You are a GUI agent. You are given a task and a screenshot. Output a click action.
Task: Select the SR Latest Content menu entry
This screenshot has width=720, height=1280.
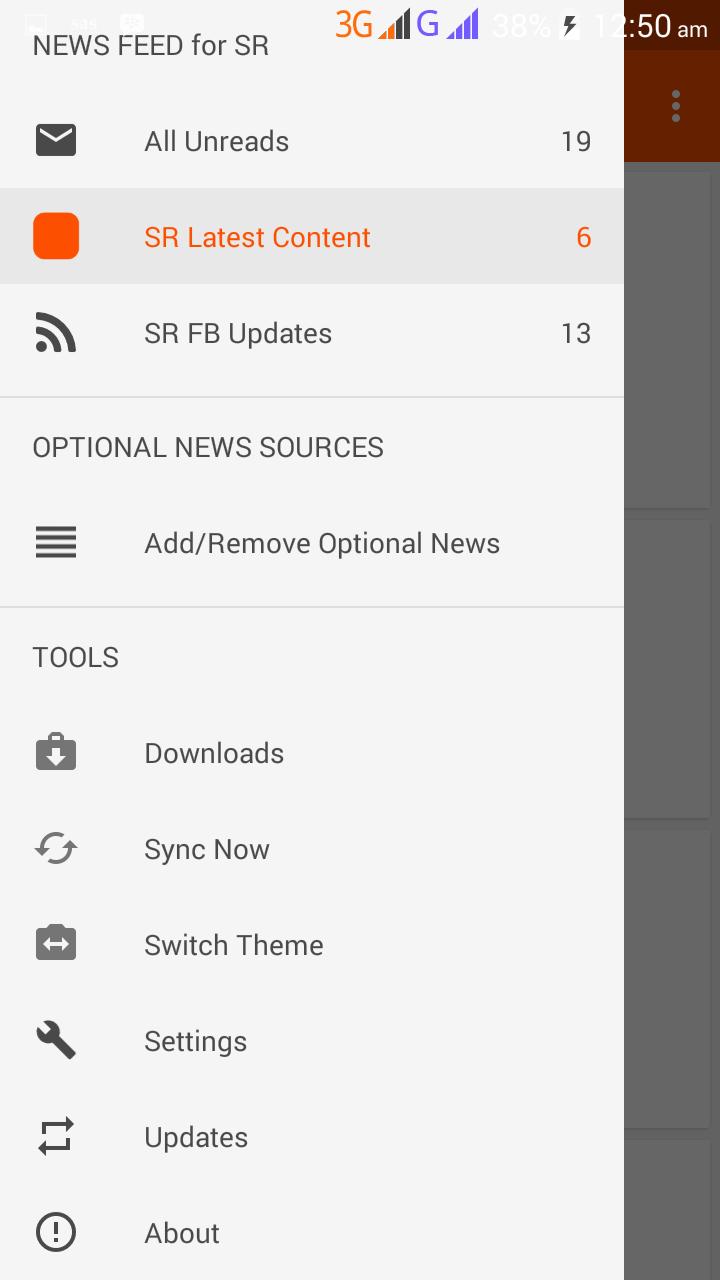tap(257, 236)
